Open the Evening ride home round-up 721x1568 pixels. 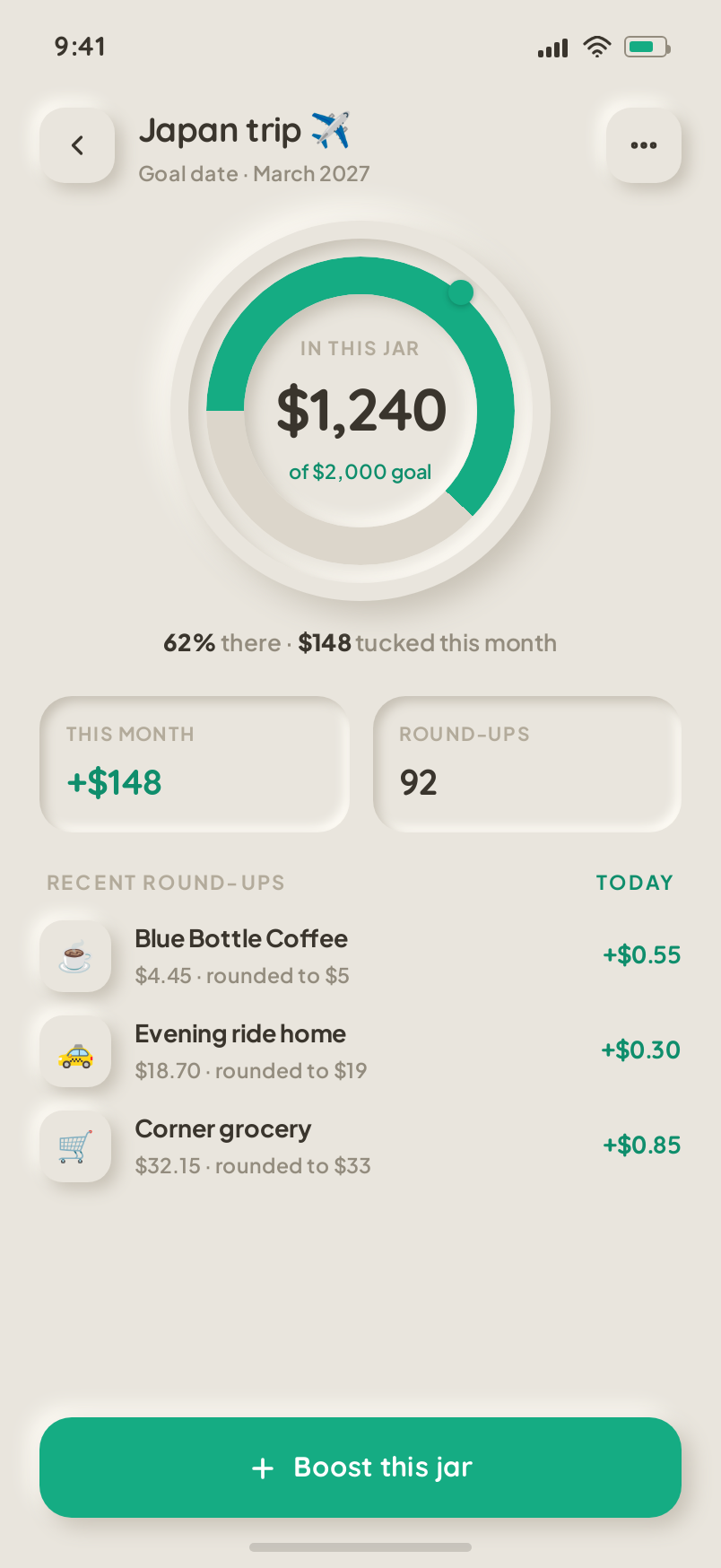click(x=360, y=1051)
